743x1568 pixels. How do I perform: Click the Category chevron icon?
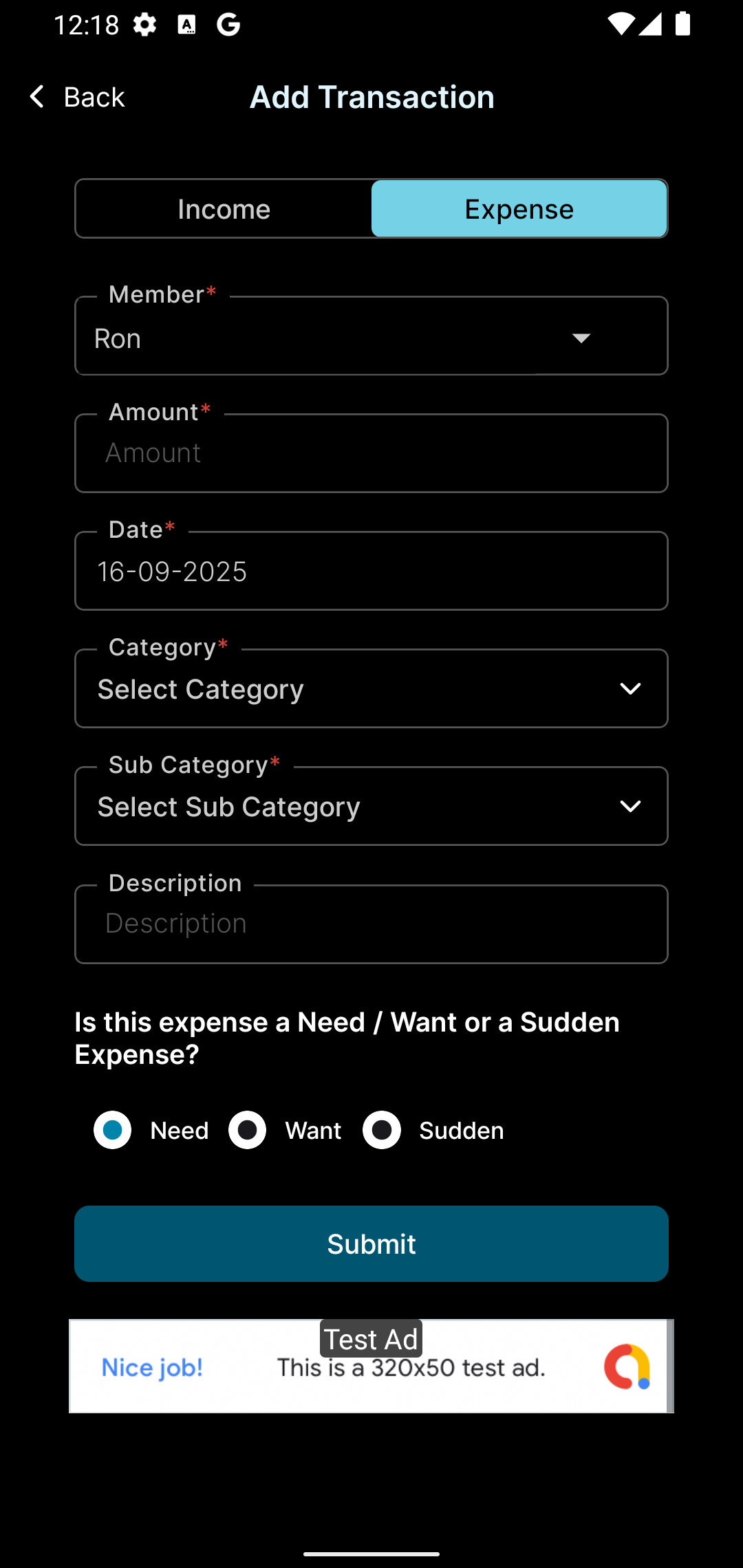pos(632,688)
